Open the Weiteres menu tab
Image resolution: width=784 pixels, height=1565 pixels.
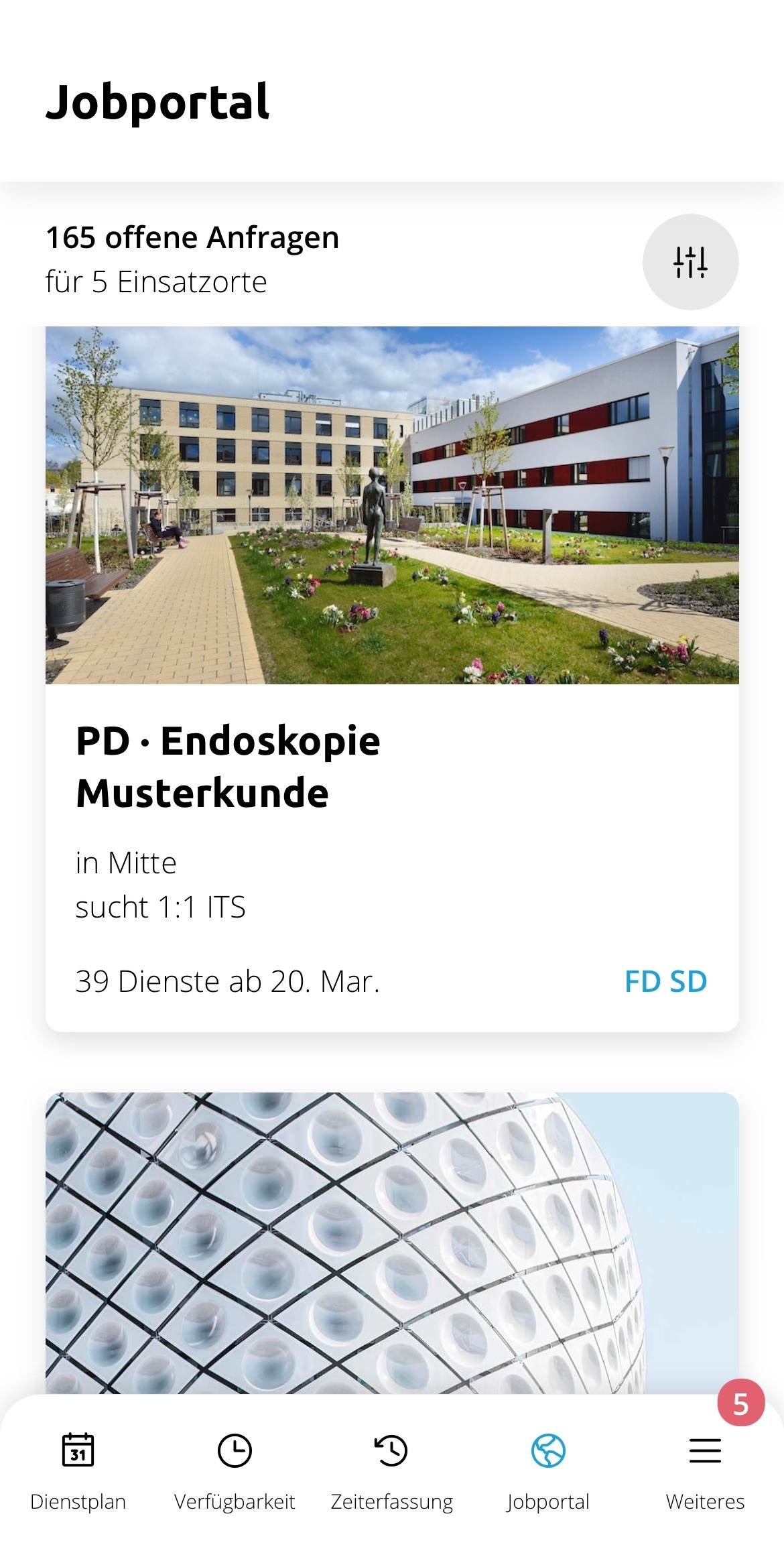705,1466
